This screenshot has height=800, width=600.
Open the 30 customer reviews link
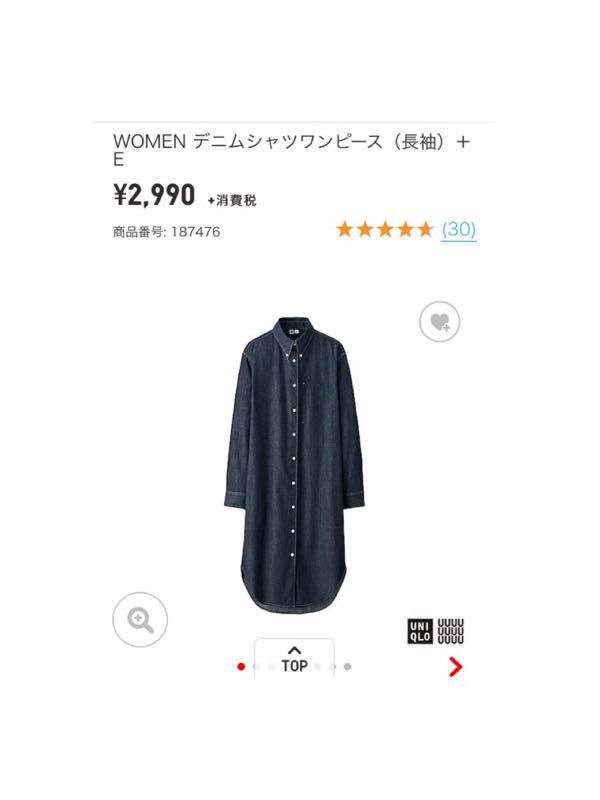(459, 229)
